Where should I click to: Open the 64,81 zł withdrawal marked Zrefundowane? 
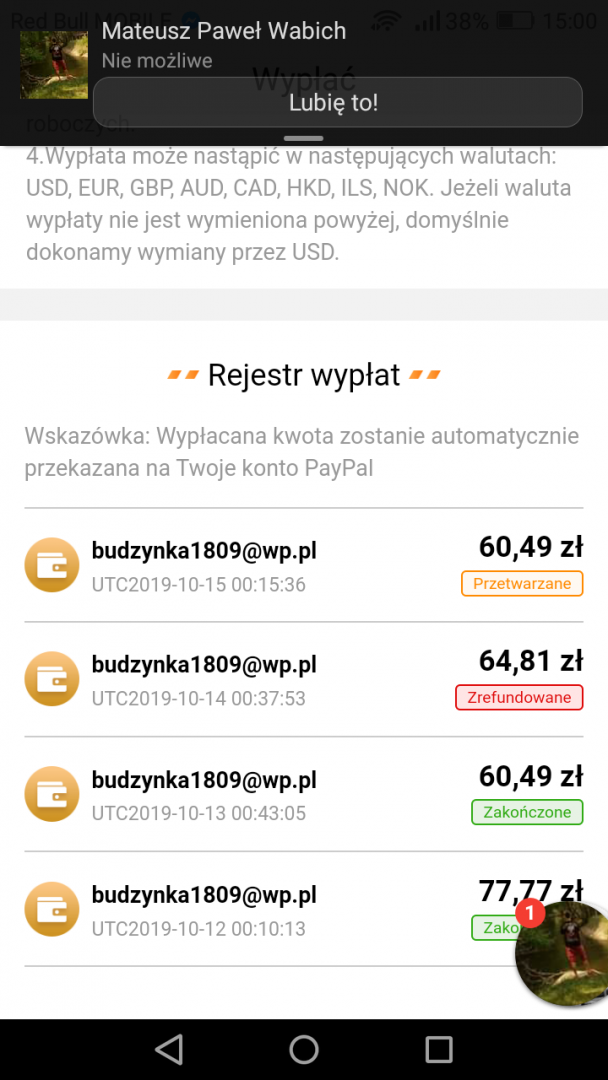[x=304, y=679]
